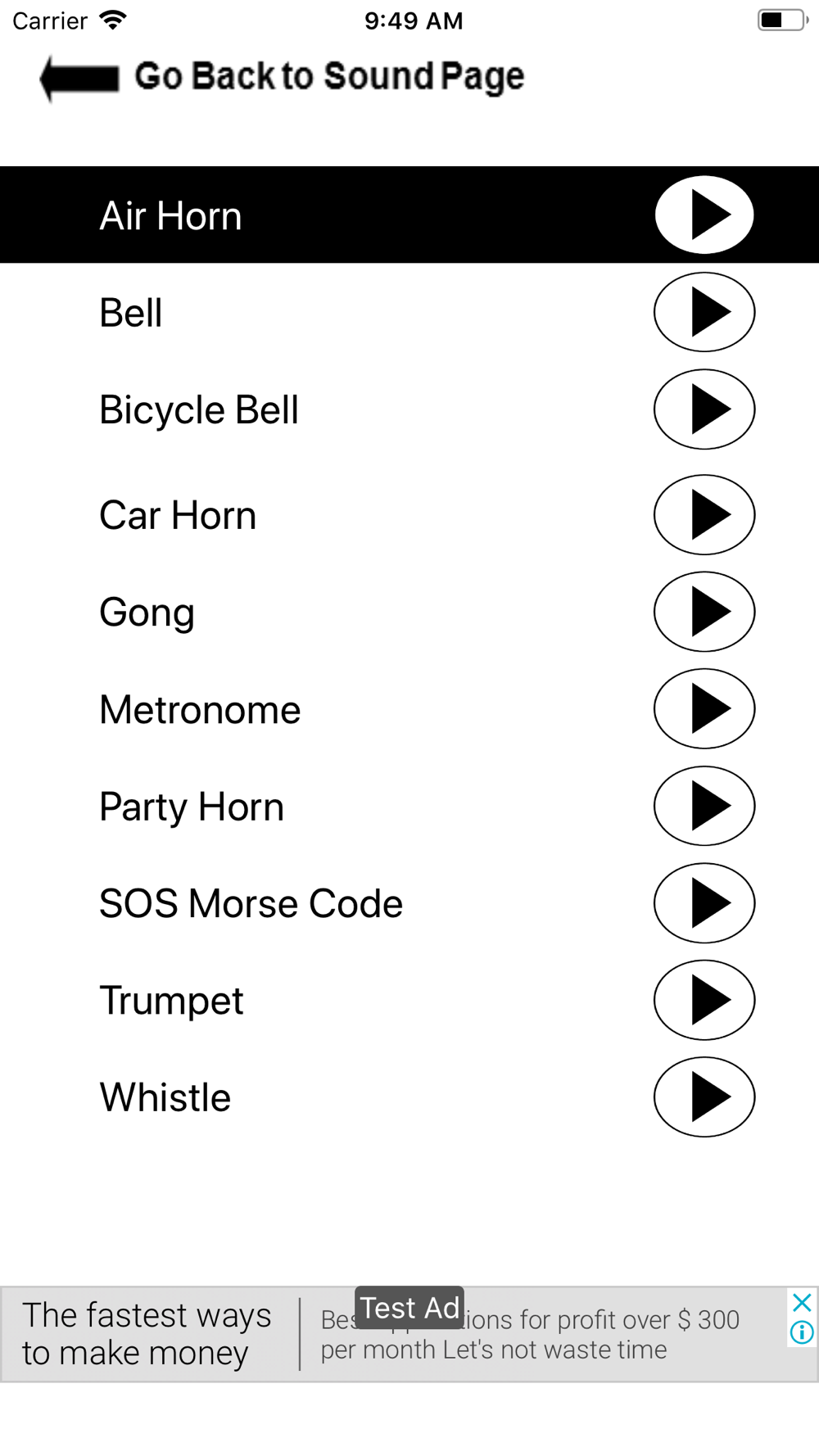819x1456 pixels.
Task: Preview the Trumpet sound
Action: tap(704, 1000)
